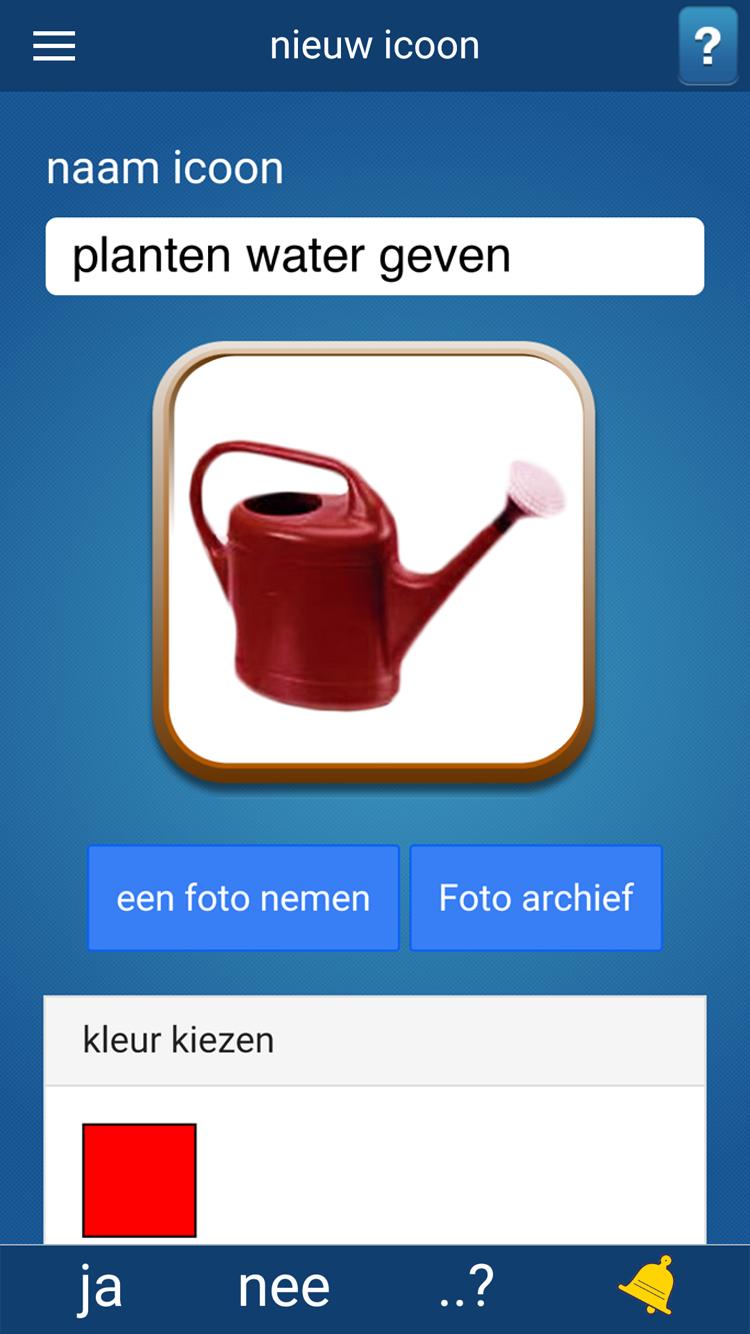Open the 'Foto archief' photo archive
The width and height of the screenshot is (750, 1334).
535,897
